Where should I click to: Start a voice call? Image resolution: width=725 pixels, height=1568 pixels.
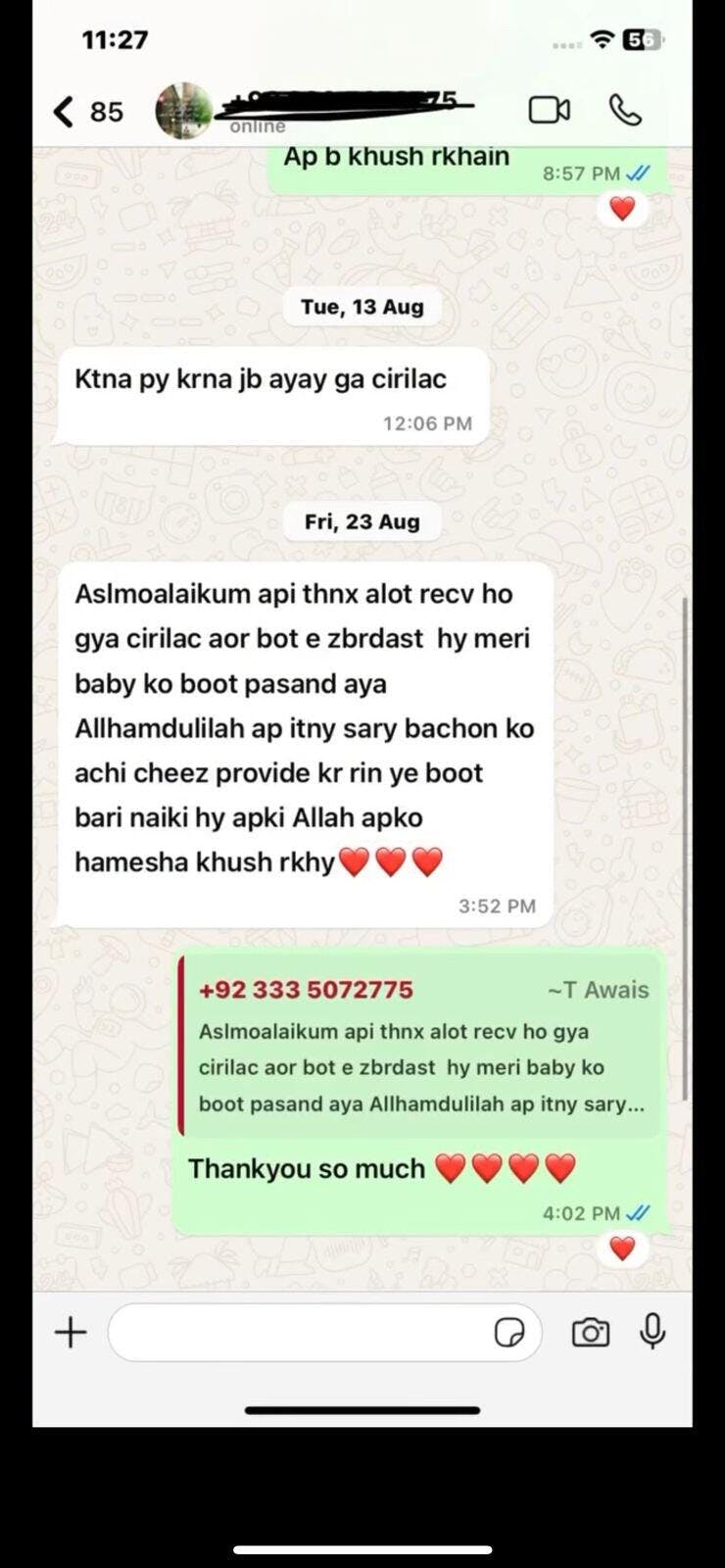(x=625, y=110)
